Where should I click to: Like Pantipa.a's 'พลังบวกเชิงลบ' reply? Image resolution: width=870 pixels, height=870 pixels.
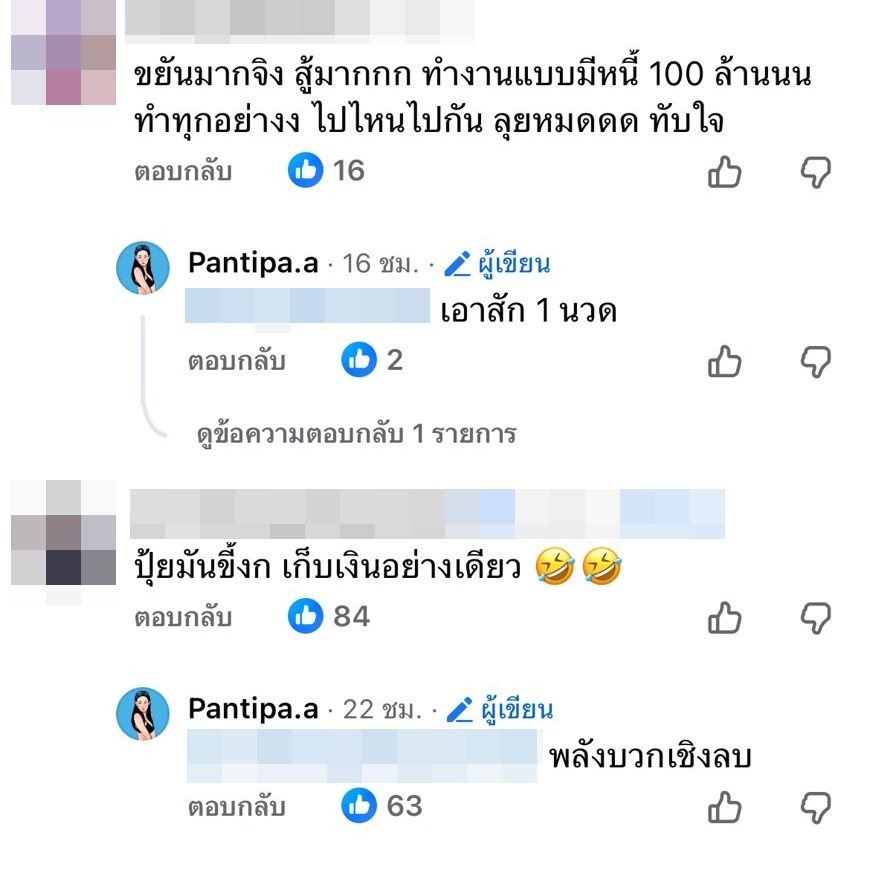pyautogui.click(x=725, y=806)
